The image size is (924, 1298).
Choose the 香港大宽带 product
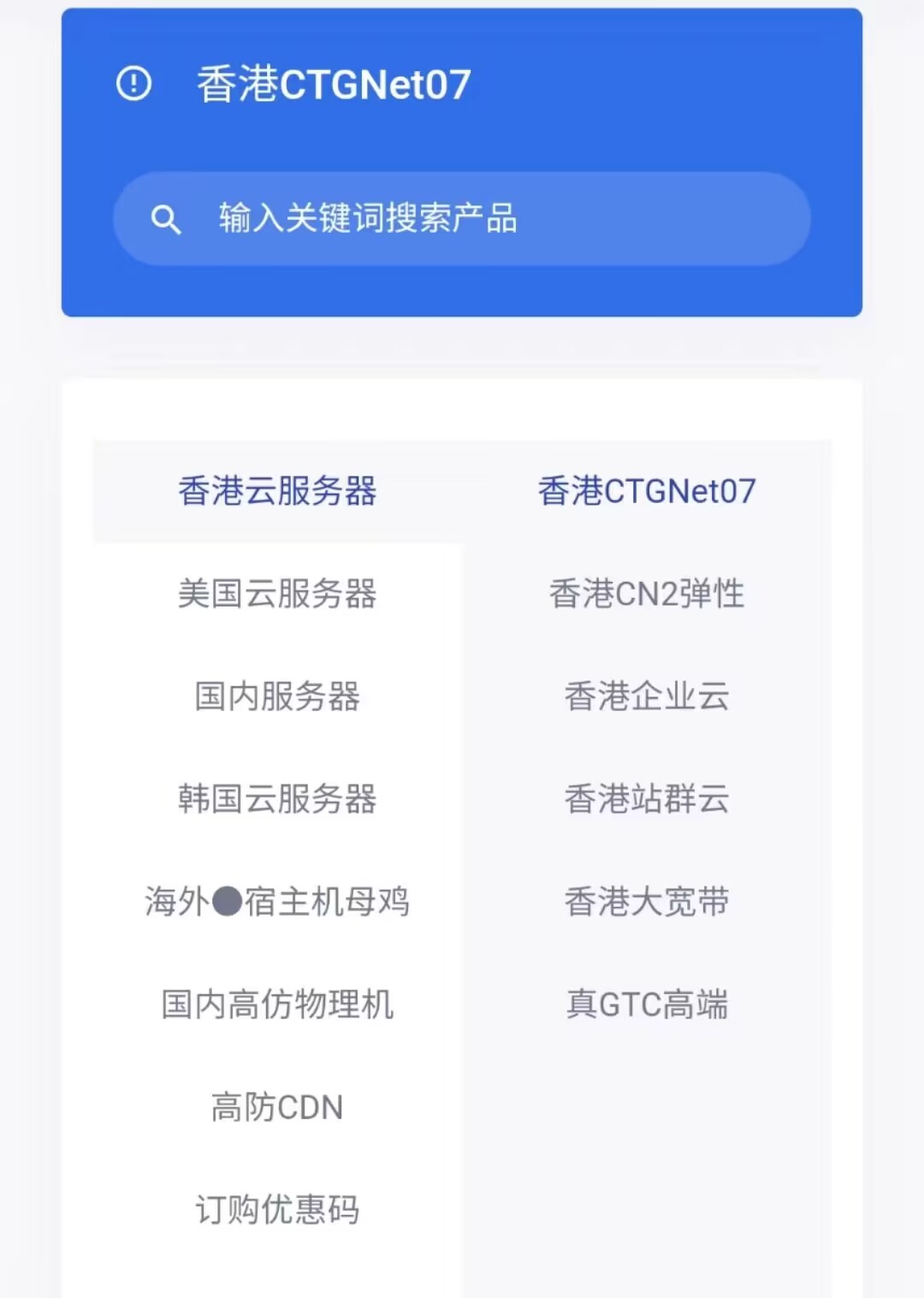coord(647,902)
